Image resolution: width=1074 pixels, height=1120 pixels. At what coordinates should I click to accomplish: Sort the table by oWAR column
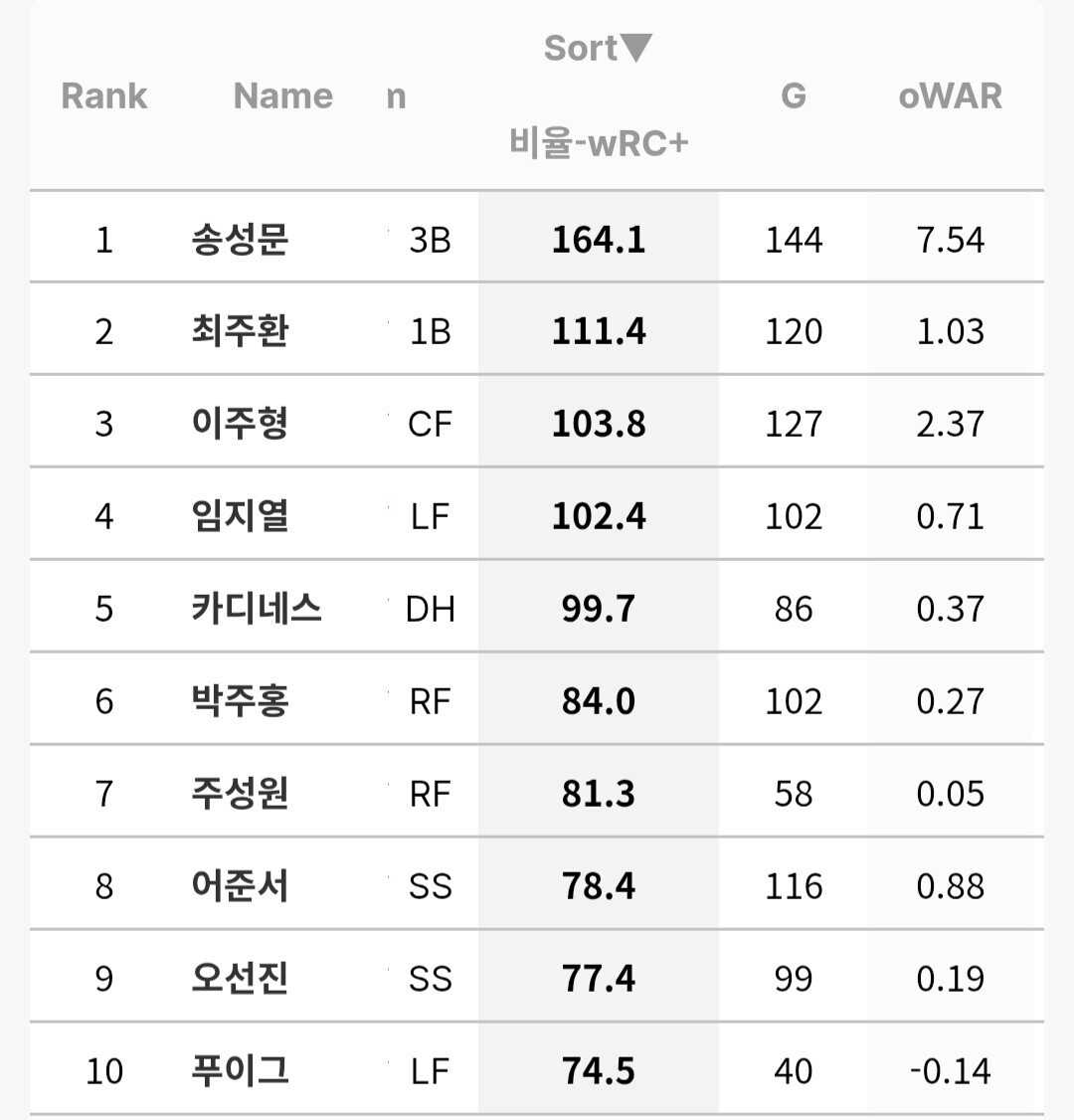[950, 95]
